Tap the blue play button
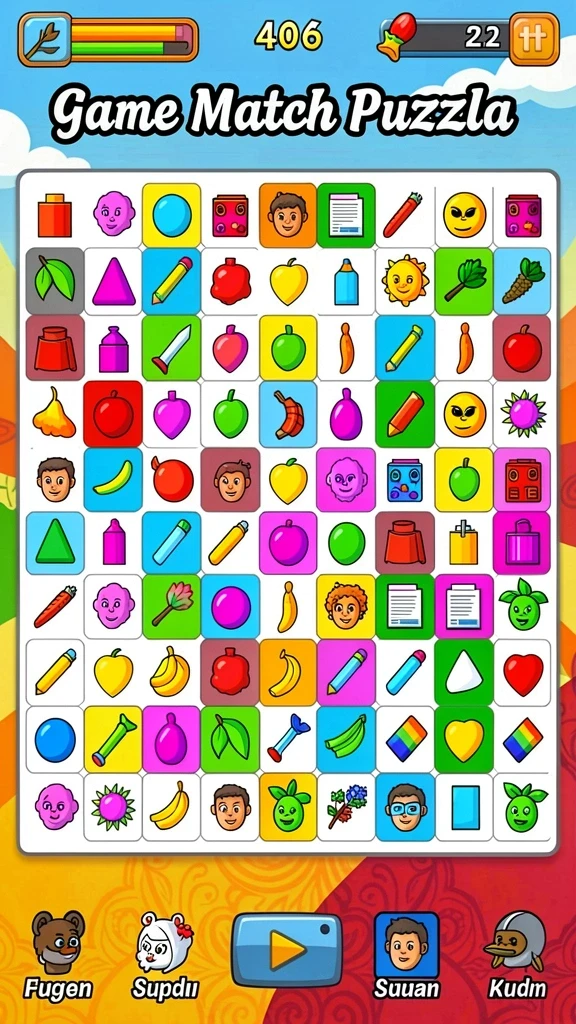This screenshot has width=576, height=1024. (x=287, y=950)
